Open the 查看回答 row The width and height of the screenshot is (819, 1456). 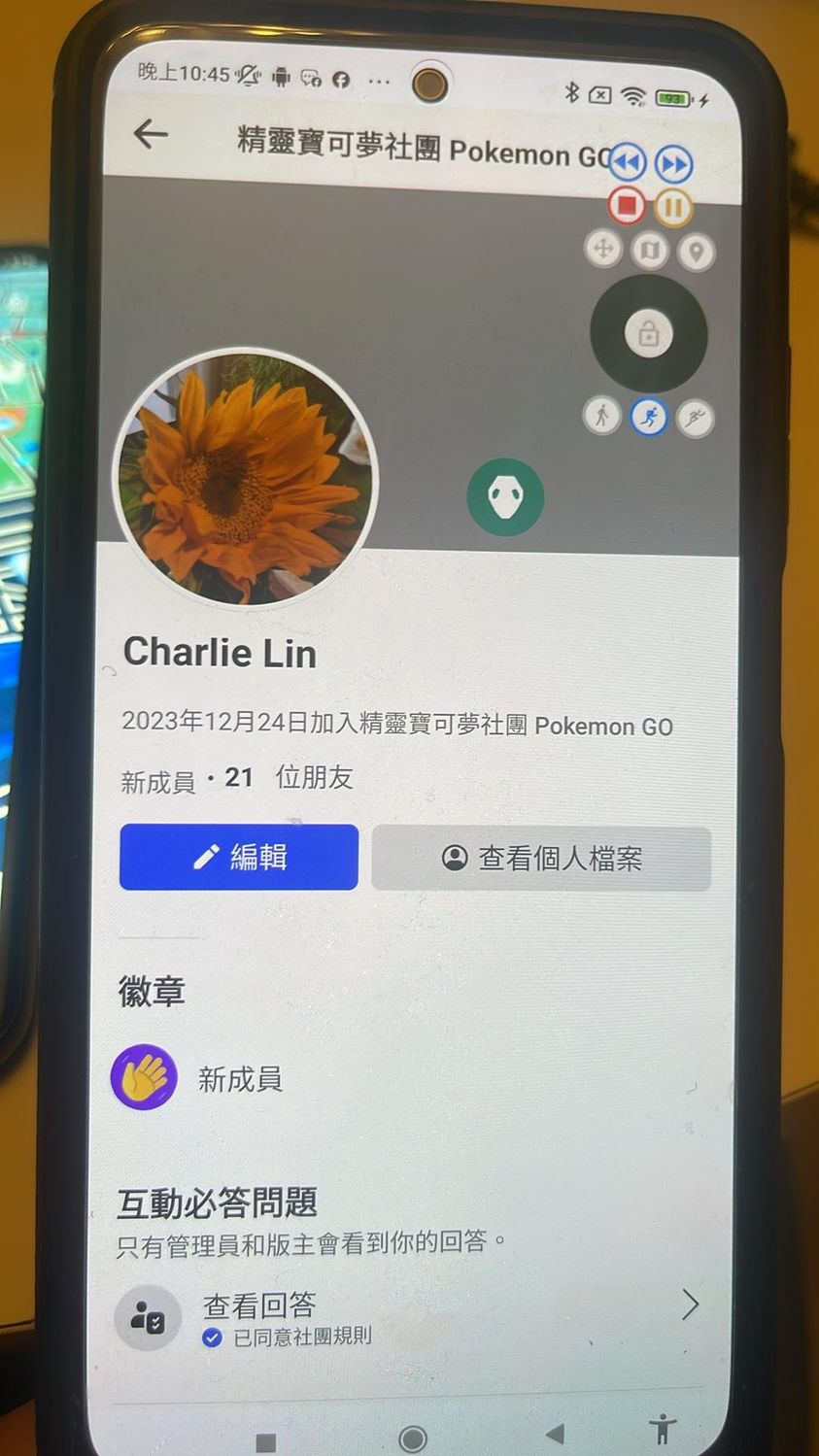coord(408,1317)
